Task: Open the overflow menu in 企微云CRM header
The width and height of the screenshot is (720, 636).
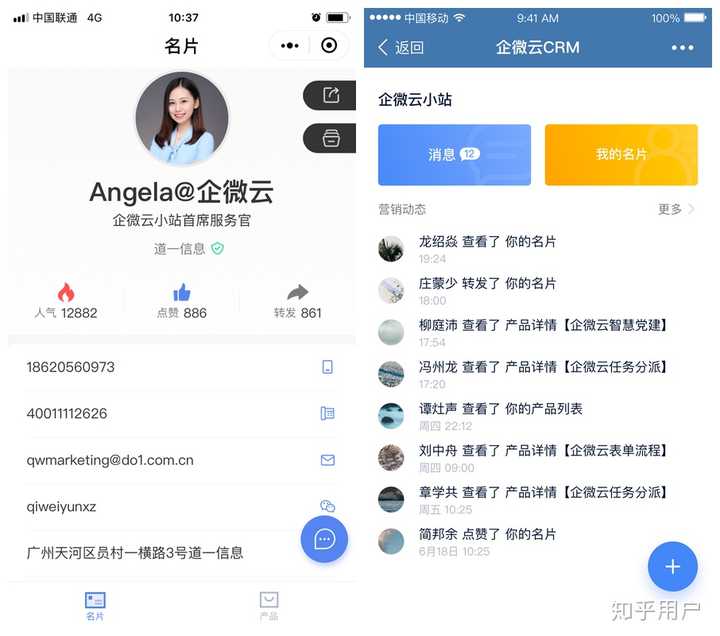Action: (682, 47)
